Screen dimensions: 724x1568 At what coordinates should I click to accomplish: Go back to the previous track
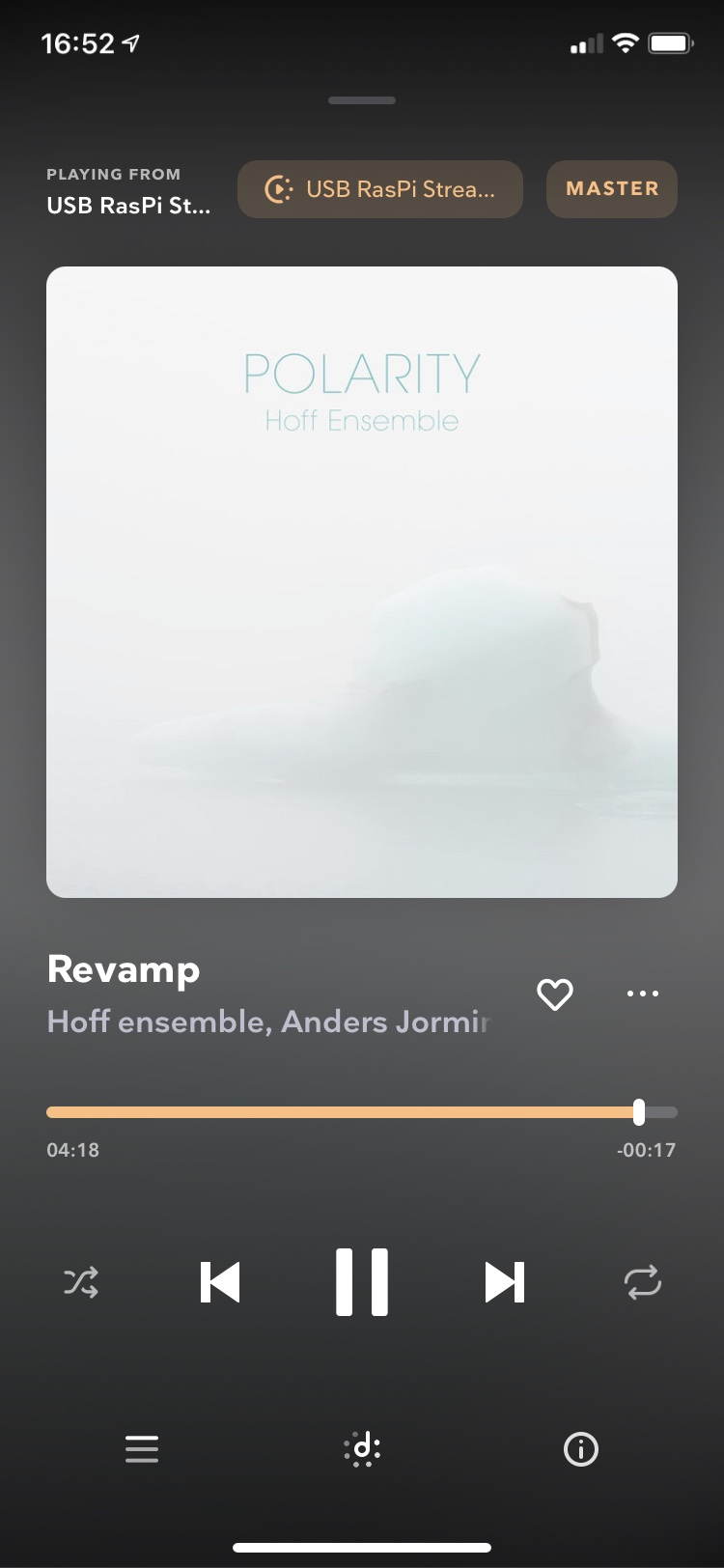pos(220,1282)
